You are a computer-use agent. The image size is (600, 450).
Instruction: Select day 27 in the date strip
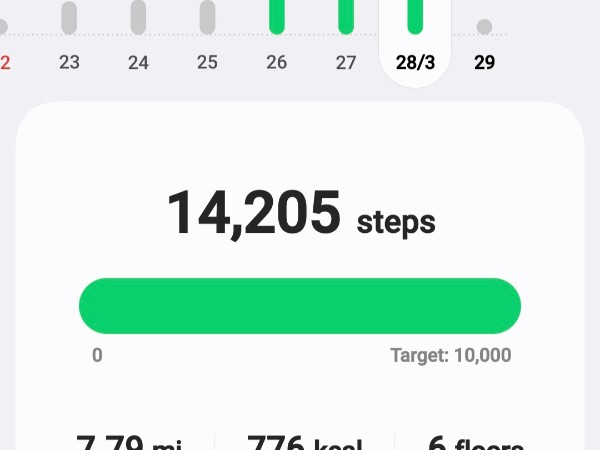pos(346,62)
